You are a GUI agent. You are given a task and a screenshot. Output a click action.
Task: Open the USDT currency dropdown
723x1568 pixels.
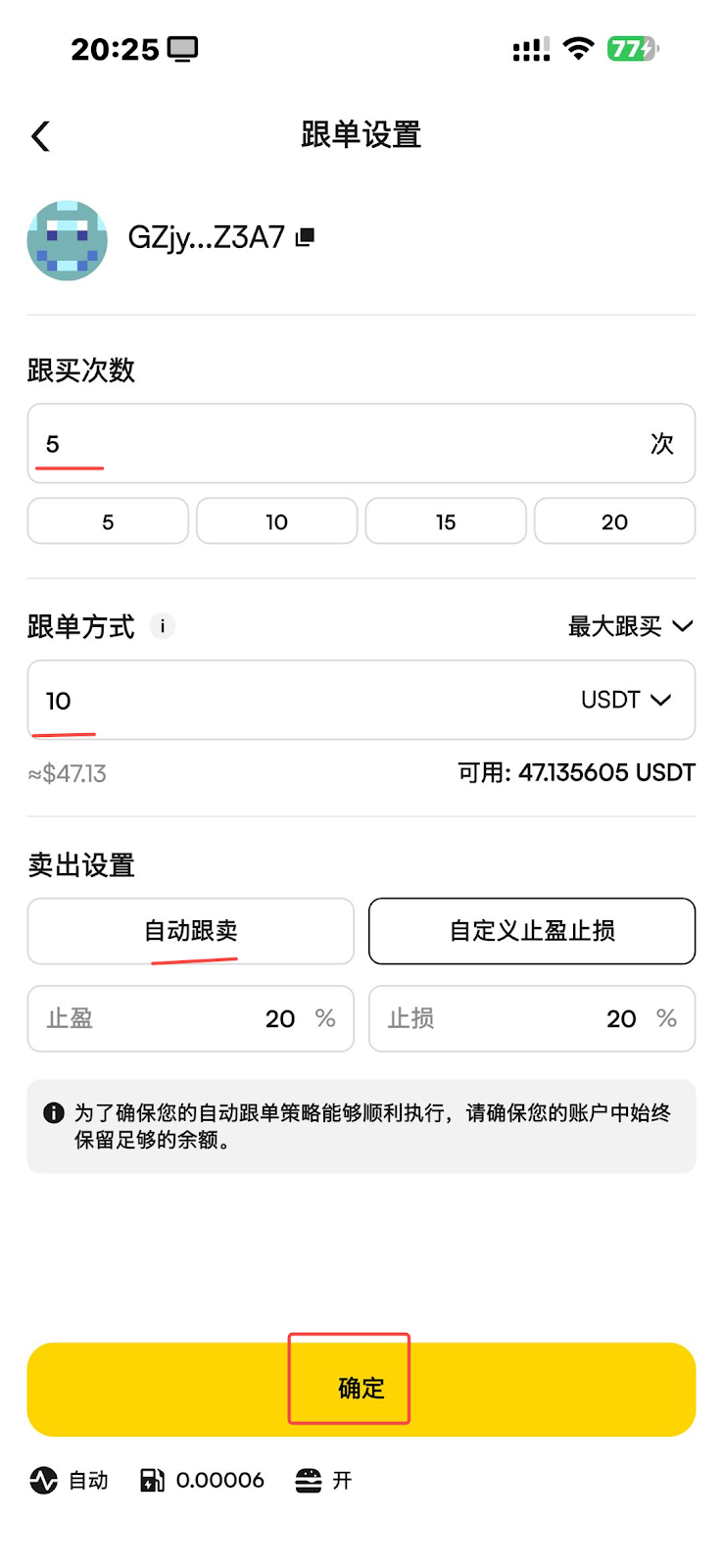click(x=625, y=700)
